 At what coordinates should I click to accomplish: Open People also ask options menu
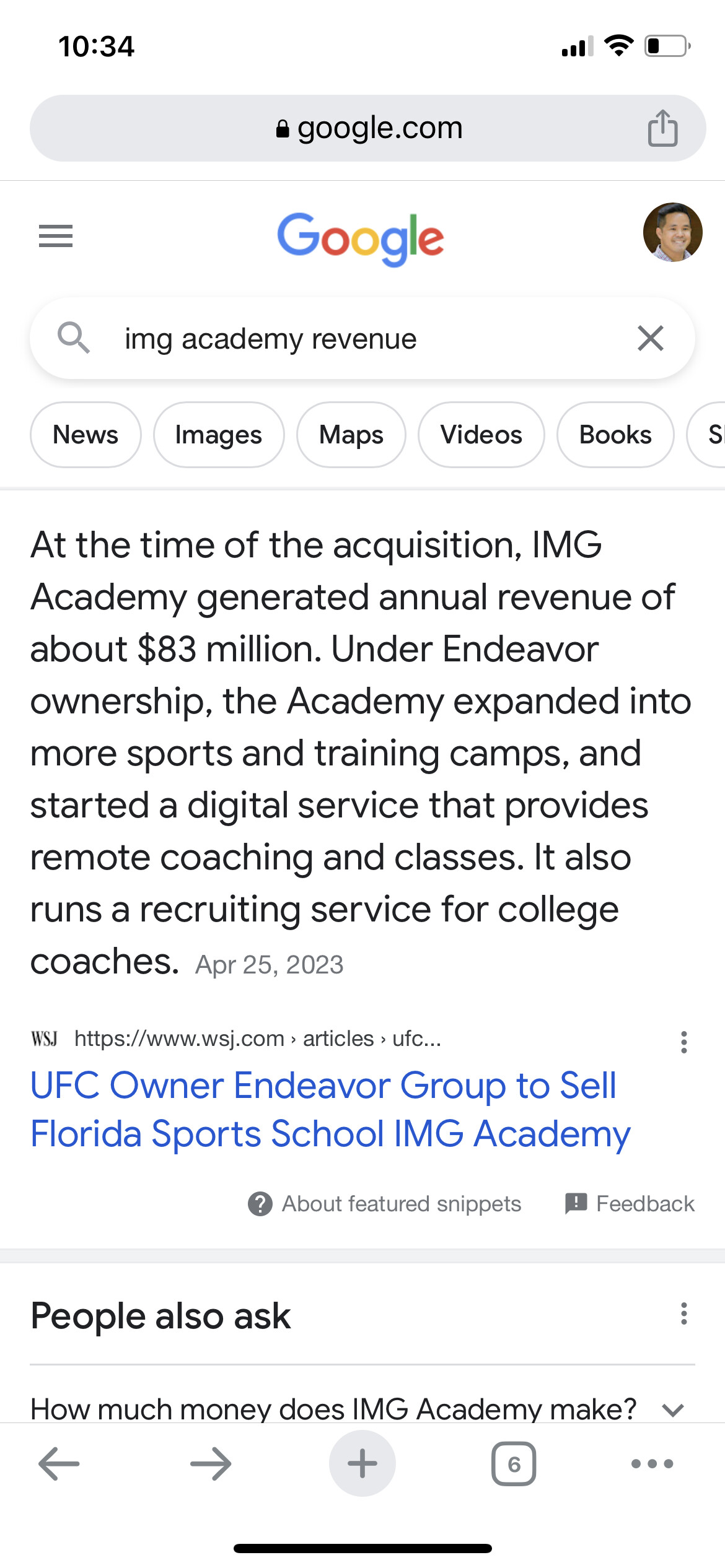[683, 1313]
